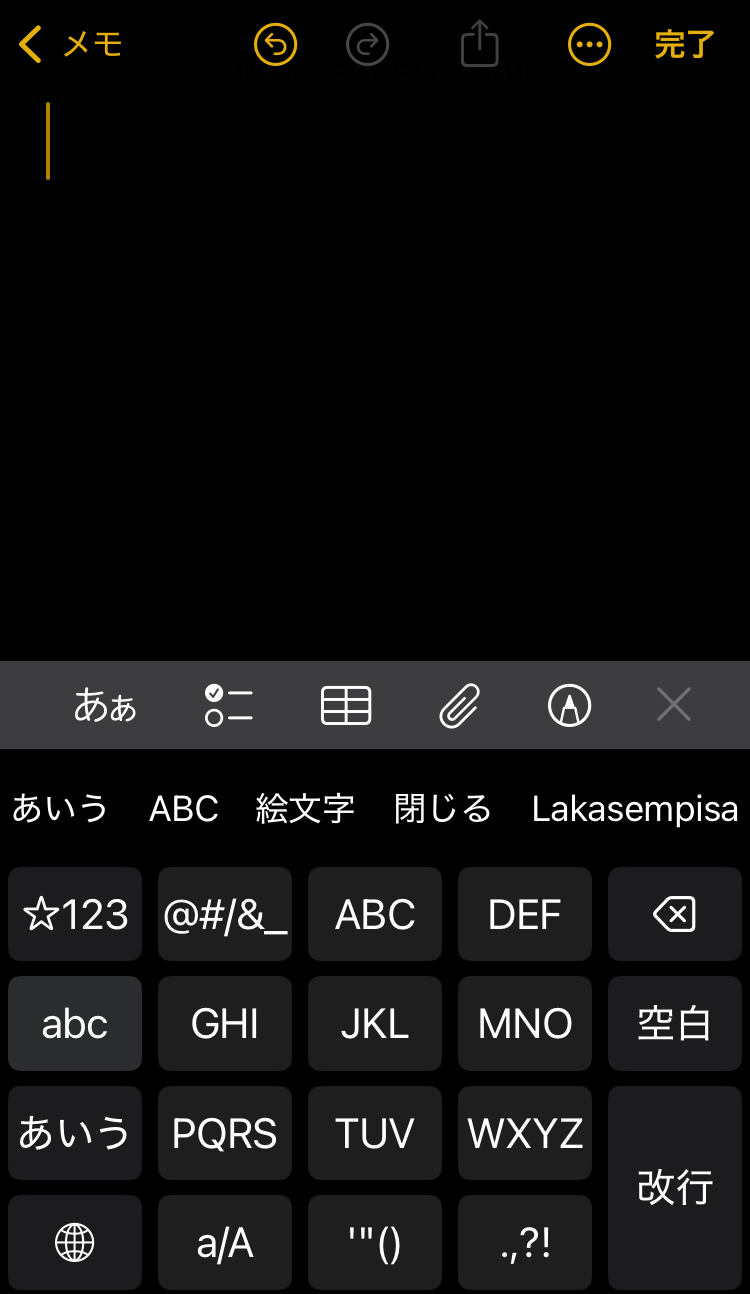Open text formatting with あぁ
The image size is (750, 1294).
tap(105, 706)
